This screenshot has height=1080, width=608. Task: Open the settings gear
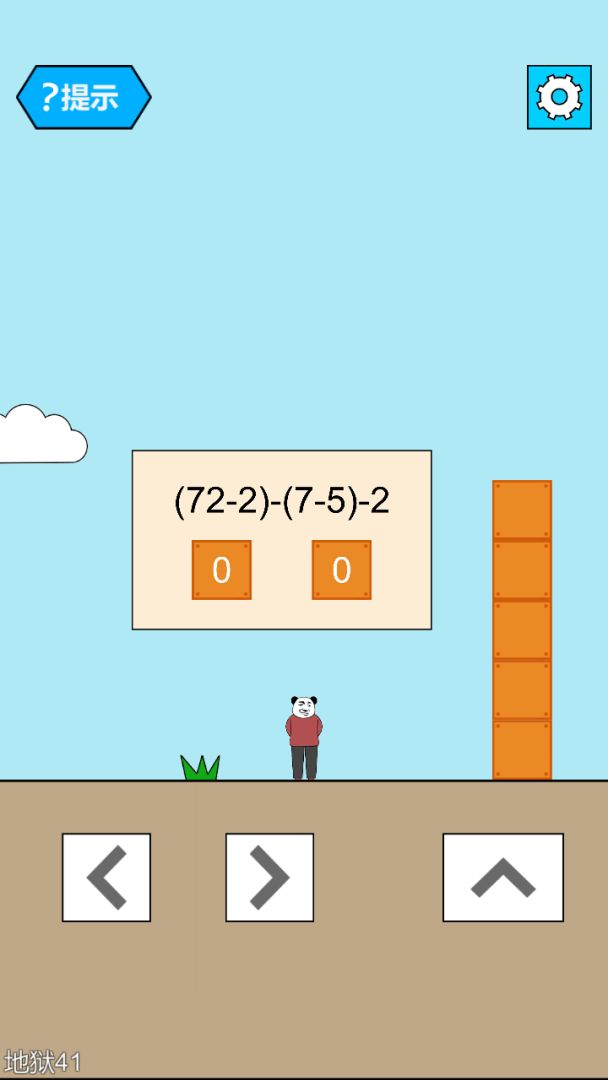559,97
